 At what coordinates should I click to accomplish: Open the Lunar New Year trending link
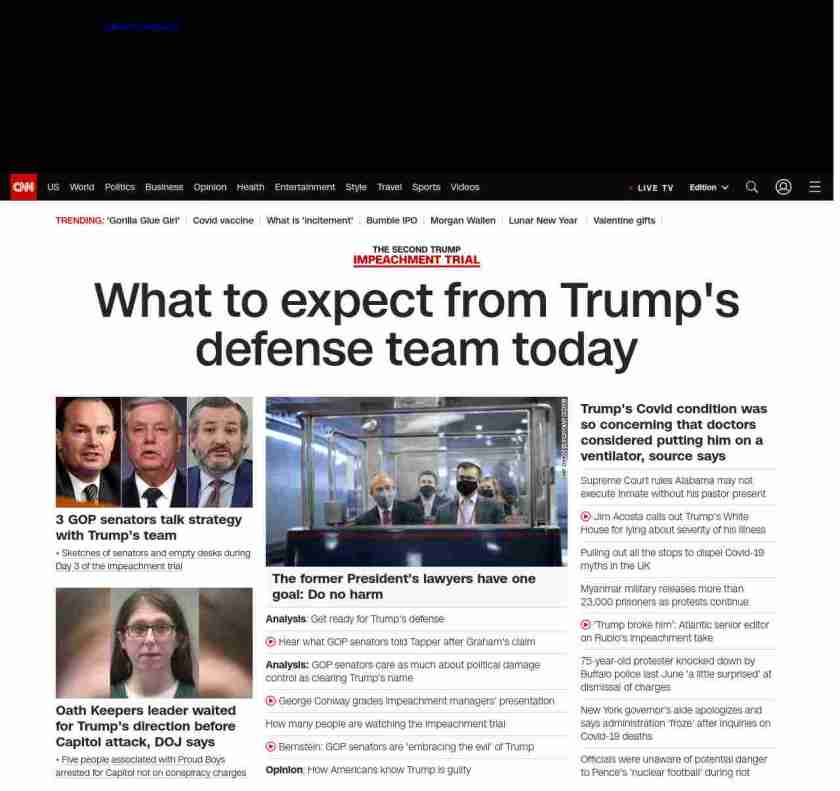click(543, 220)
